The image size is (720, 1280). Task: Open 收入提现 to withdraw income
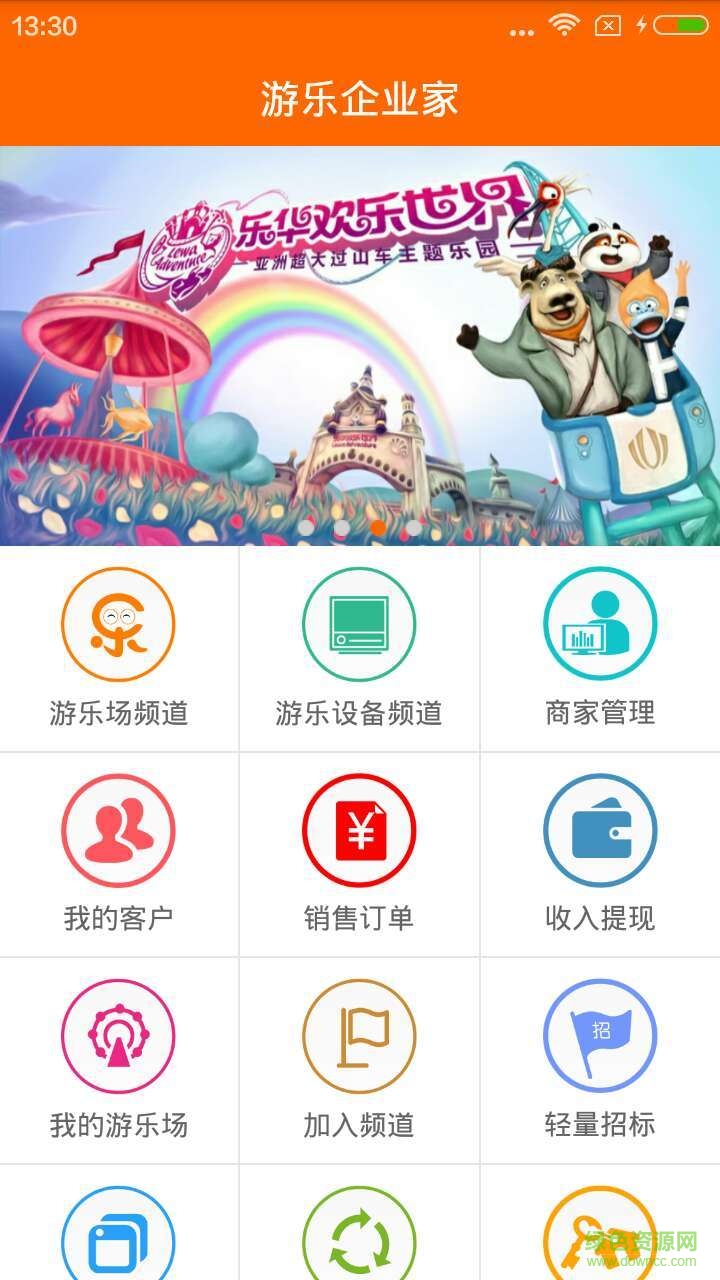pyautogui.click(x=600, y=855)
